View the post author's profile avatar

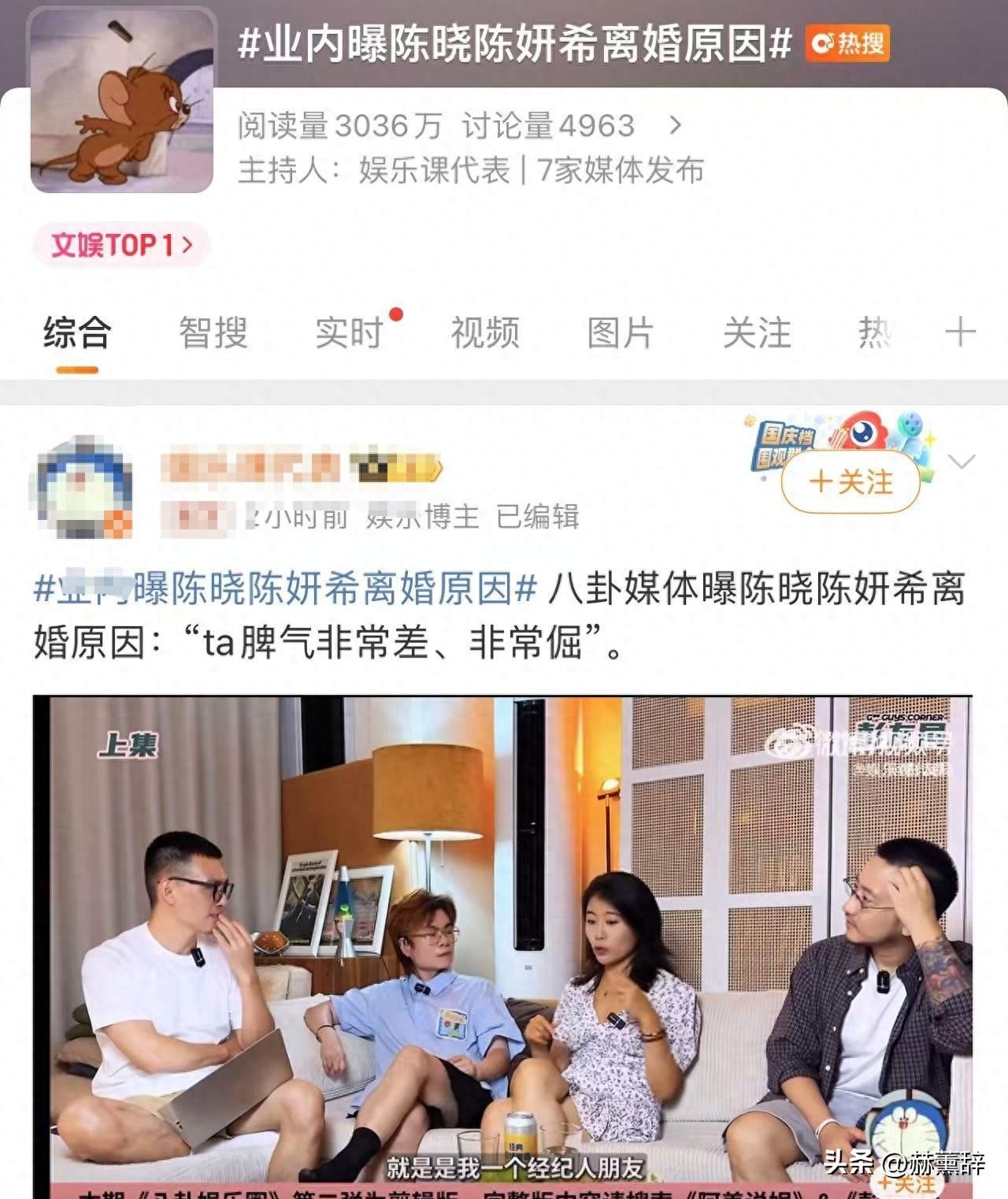(81, 488)
